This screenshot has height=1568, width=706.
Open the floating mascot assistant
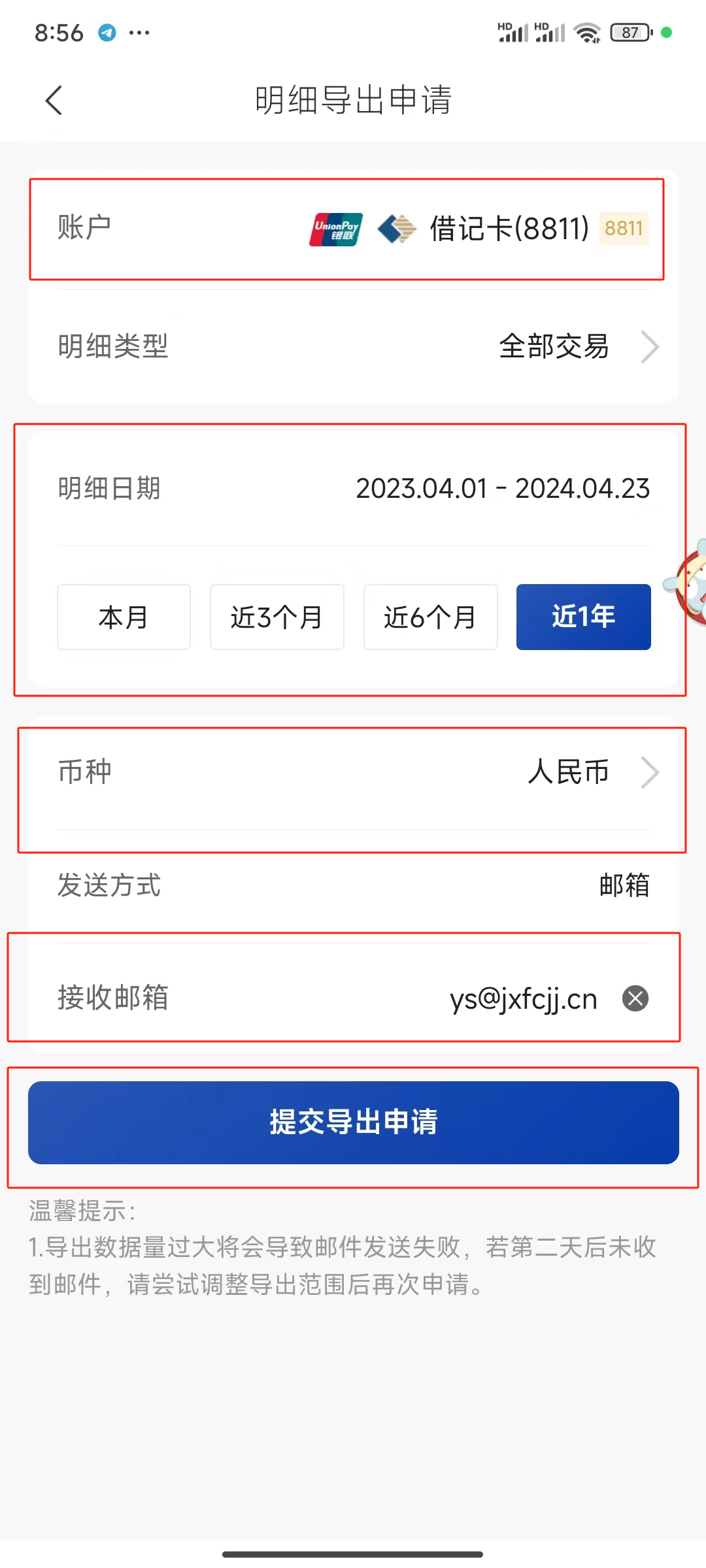(692, 585)
